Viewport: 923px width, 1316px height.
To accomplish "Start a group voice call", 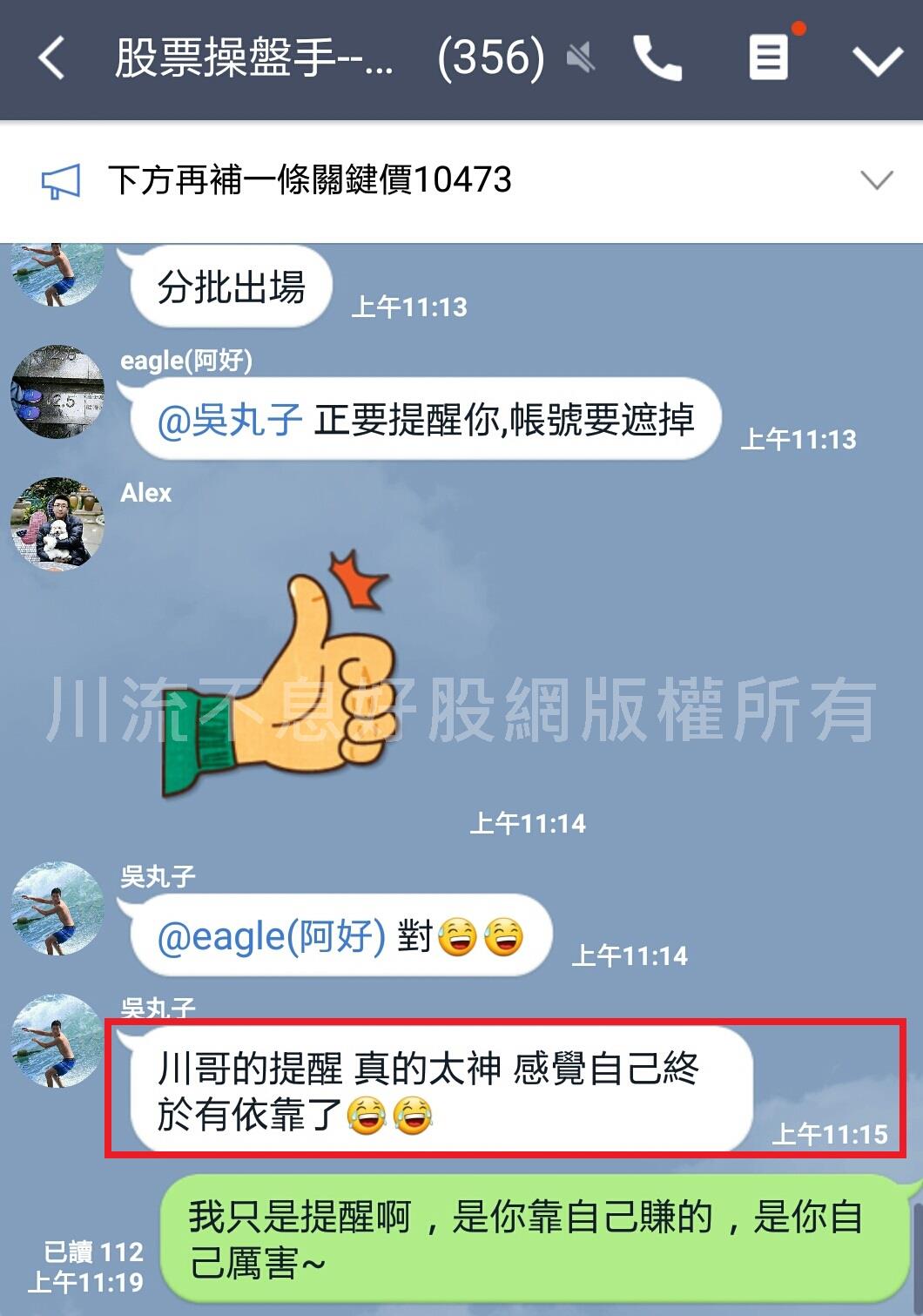I will [x=657, y=59].
